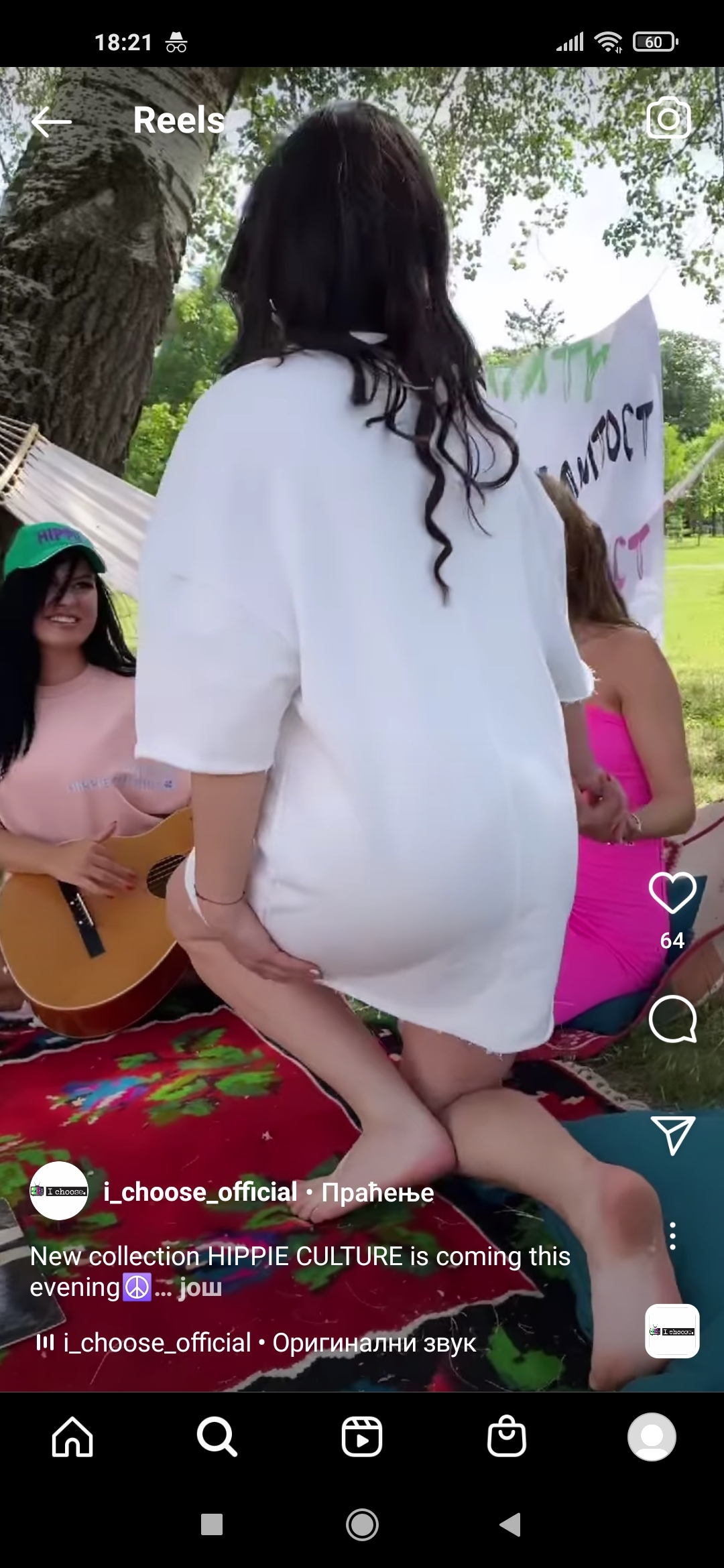Go back from Reels using the arrow
This screenshot has height=1568, width=724.
[51, 121]
